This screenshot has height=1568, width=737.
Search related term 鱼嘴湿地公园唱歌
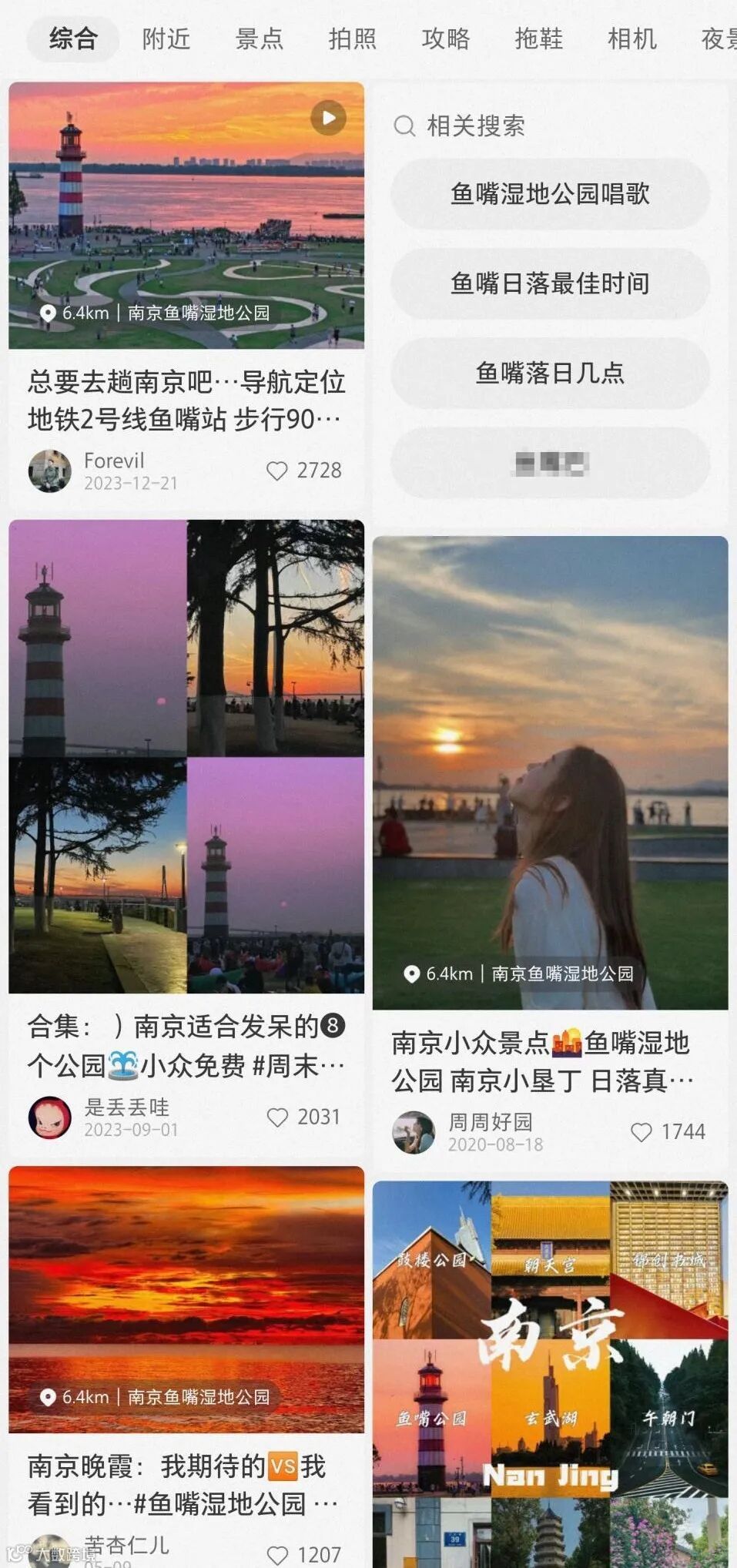[550, 194]
